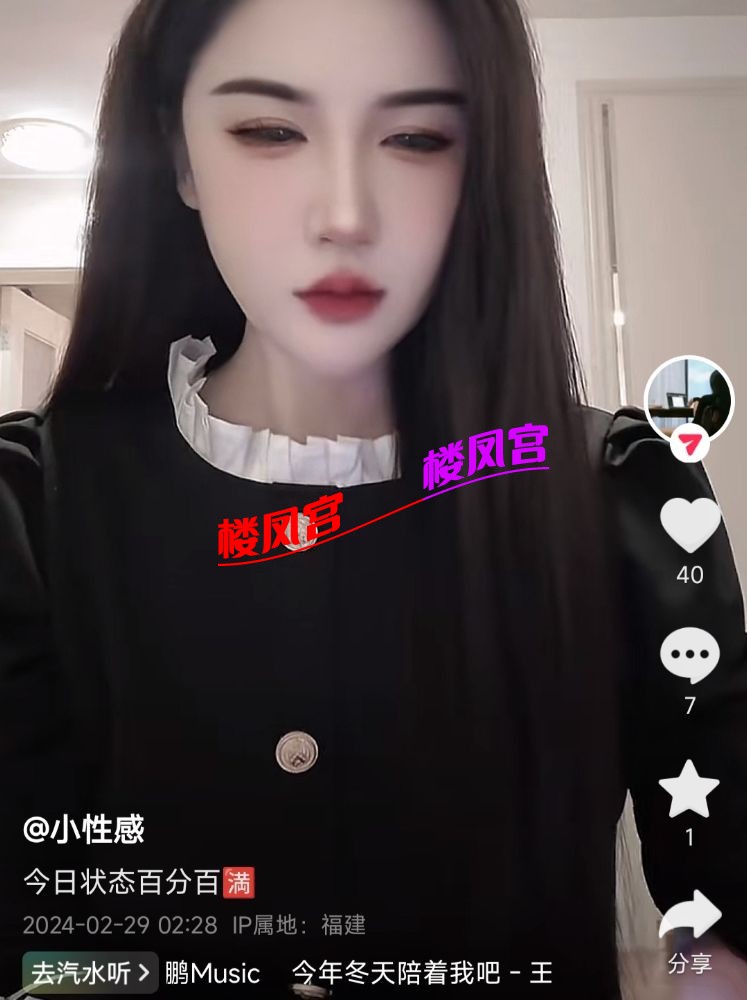Open the creator's avatar profile

tap(689, 398)
